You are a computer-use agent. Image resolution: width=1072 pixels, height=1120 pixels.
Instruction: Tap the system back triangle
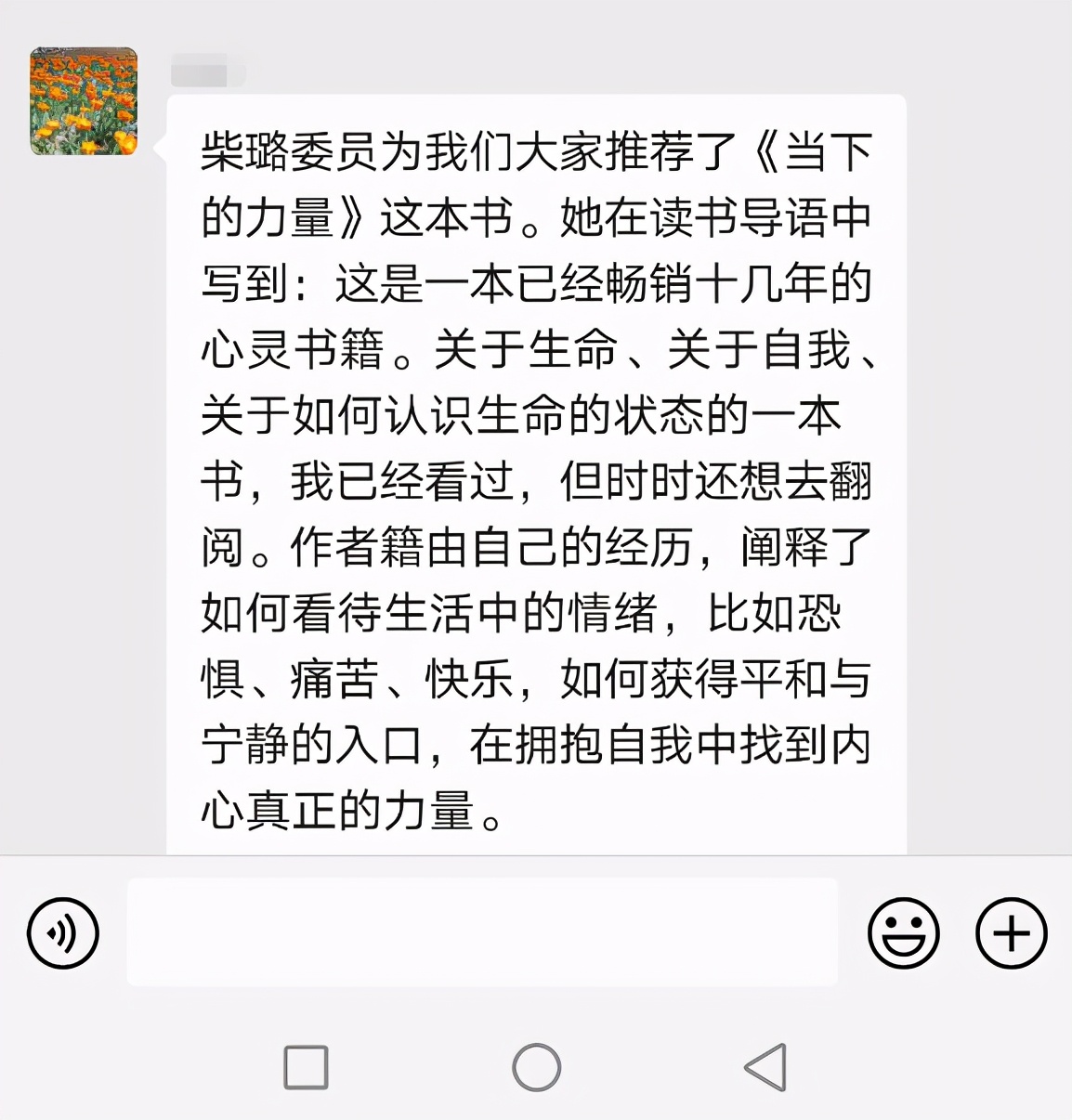tap(766, 1067)
